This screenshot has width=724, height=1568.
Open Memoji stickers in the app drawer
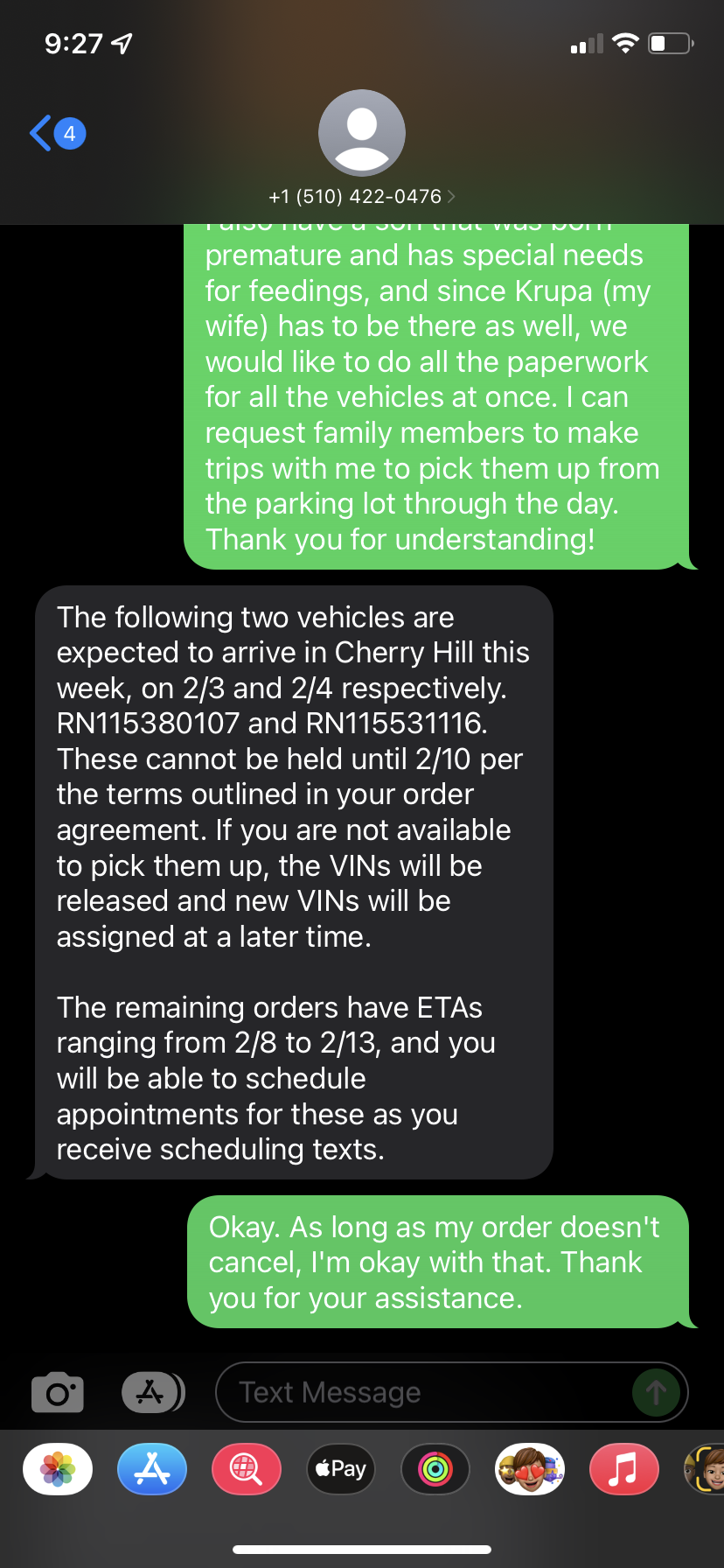click(x=530, y=1469)
